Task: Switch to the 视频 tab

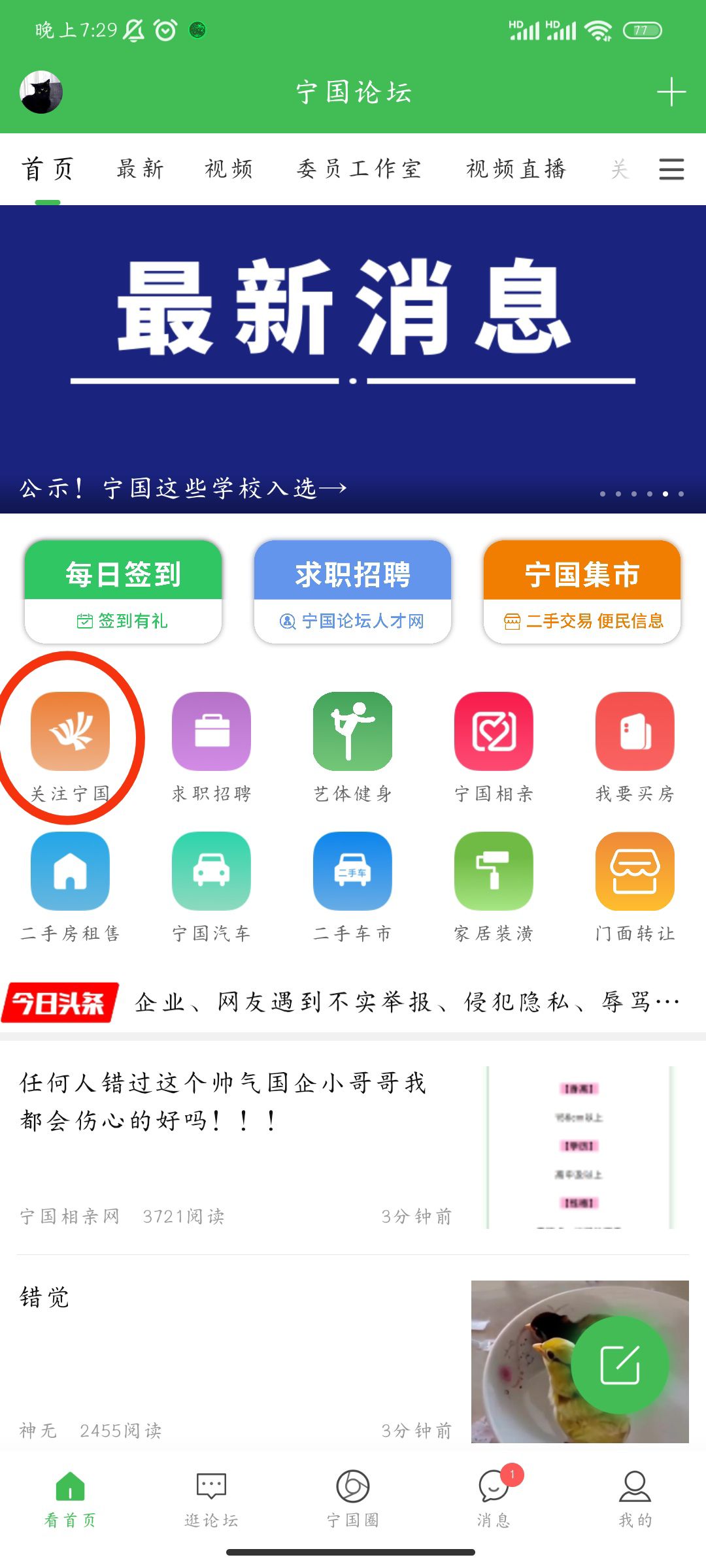Action: (229, 169)
